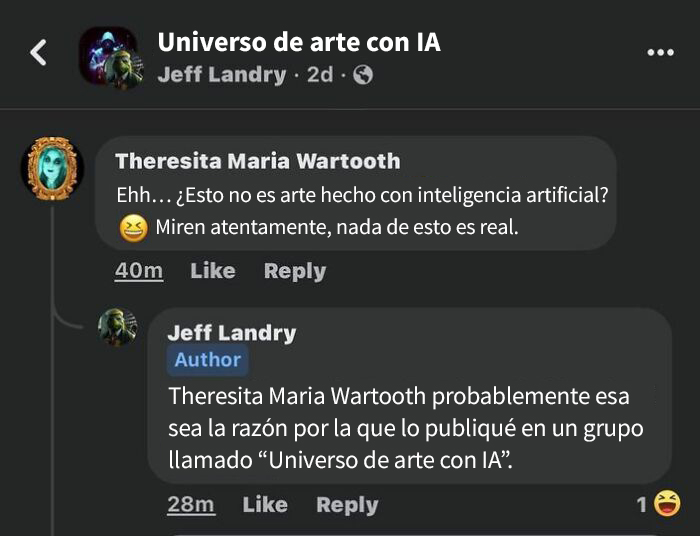Tap the 40m timestamp on Theresita's comment
Viewport: 700px width, 536px height.
click(x=138, y=271)
